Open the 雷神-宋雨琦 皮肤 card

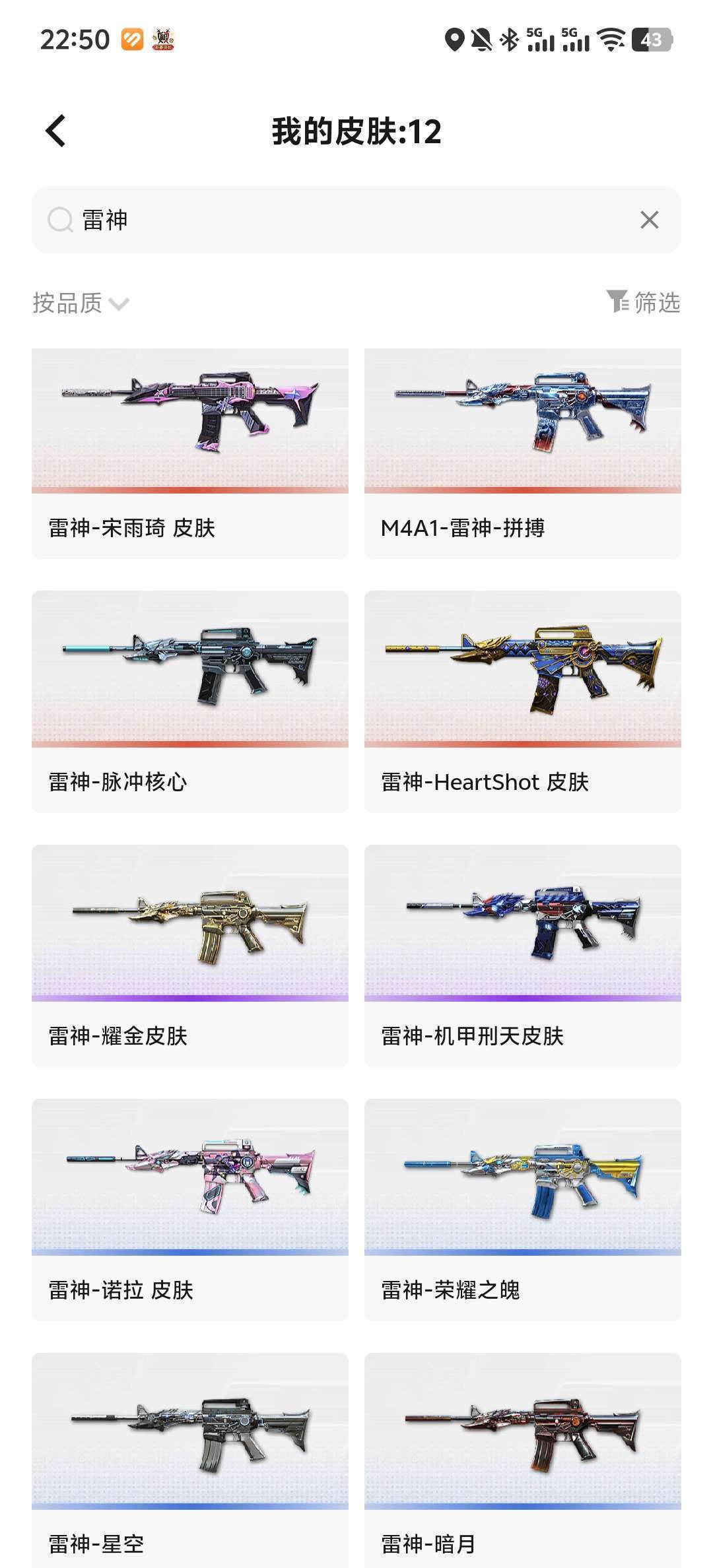pos(190,453)
